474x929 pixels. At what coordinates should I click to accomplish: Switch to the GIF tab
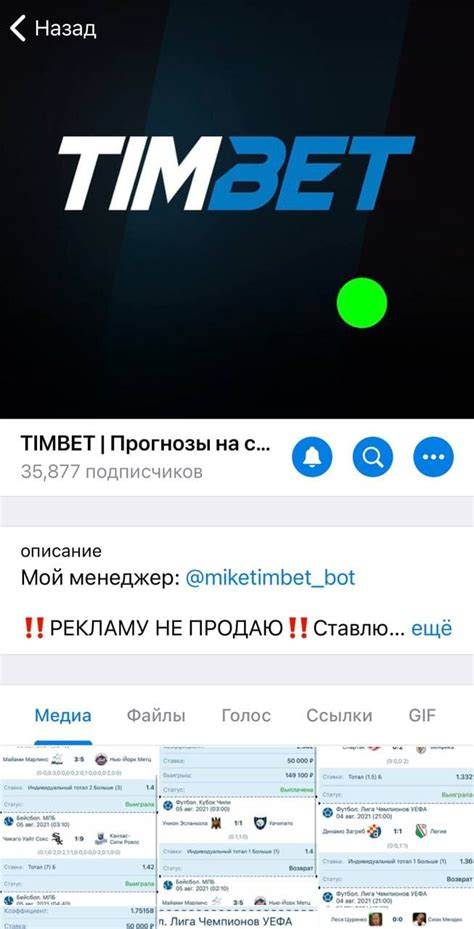point(422,715)
